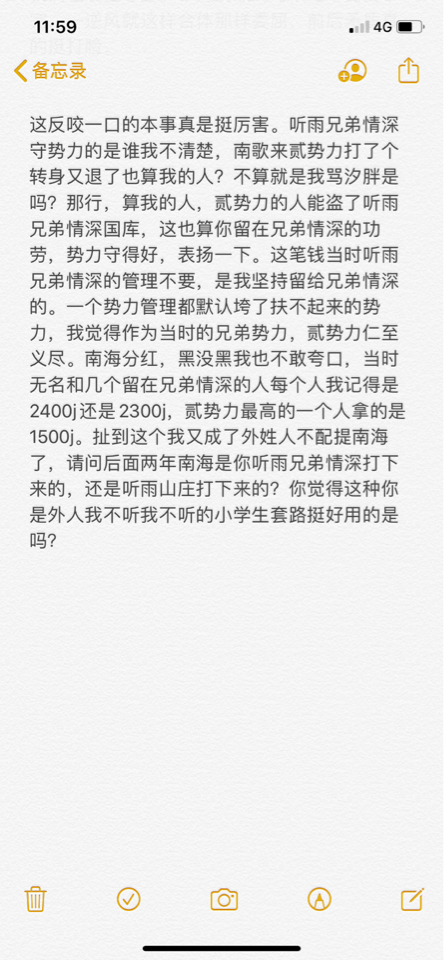This screenshot has height=960, width=444.
Task: Open the camera attachment option
Action: 224,899
